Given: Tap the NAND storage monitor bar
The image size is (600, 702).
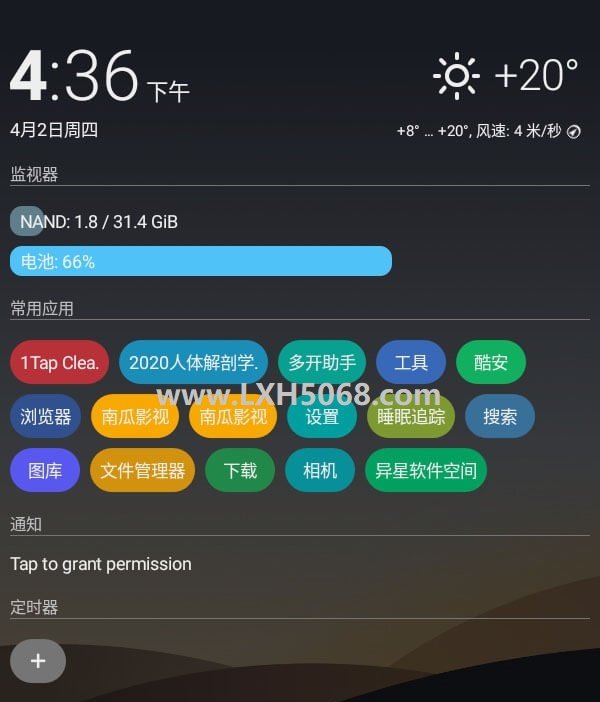Looking at the screenshot, I should tap(100, 221).
